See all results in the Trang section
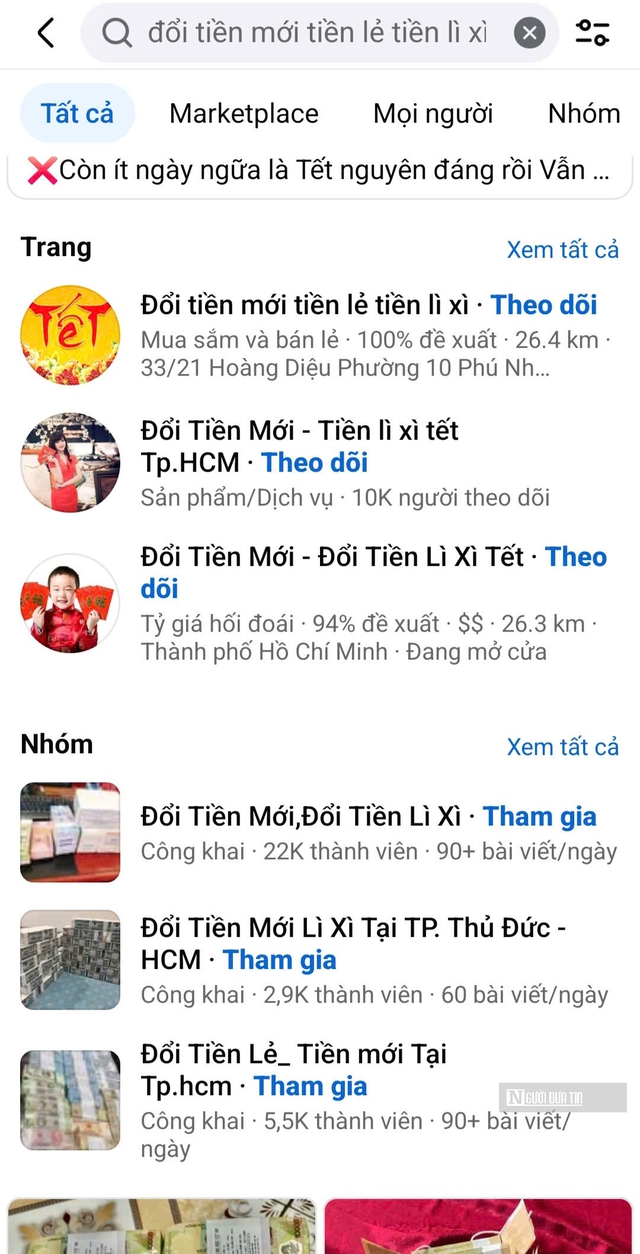Image resolution: width=640 pixels, height=1254 pixels. click(x=562, y=249)
